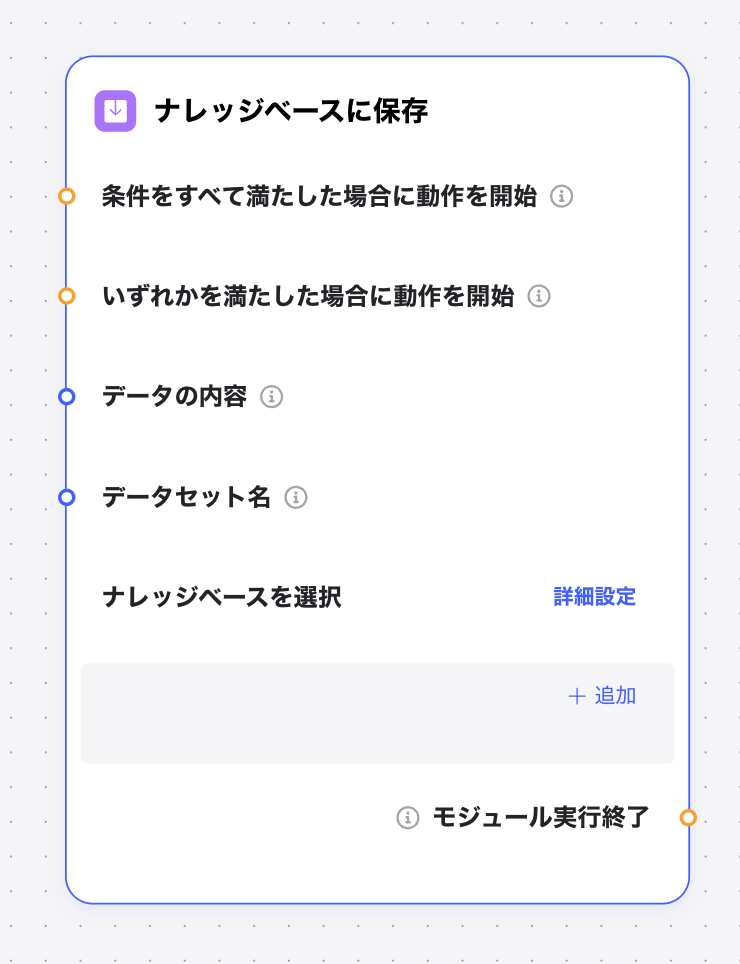Open 詳細設定 for knowledge base selection
The image size is (740, 964).
point(595,597)
